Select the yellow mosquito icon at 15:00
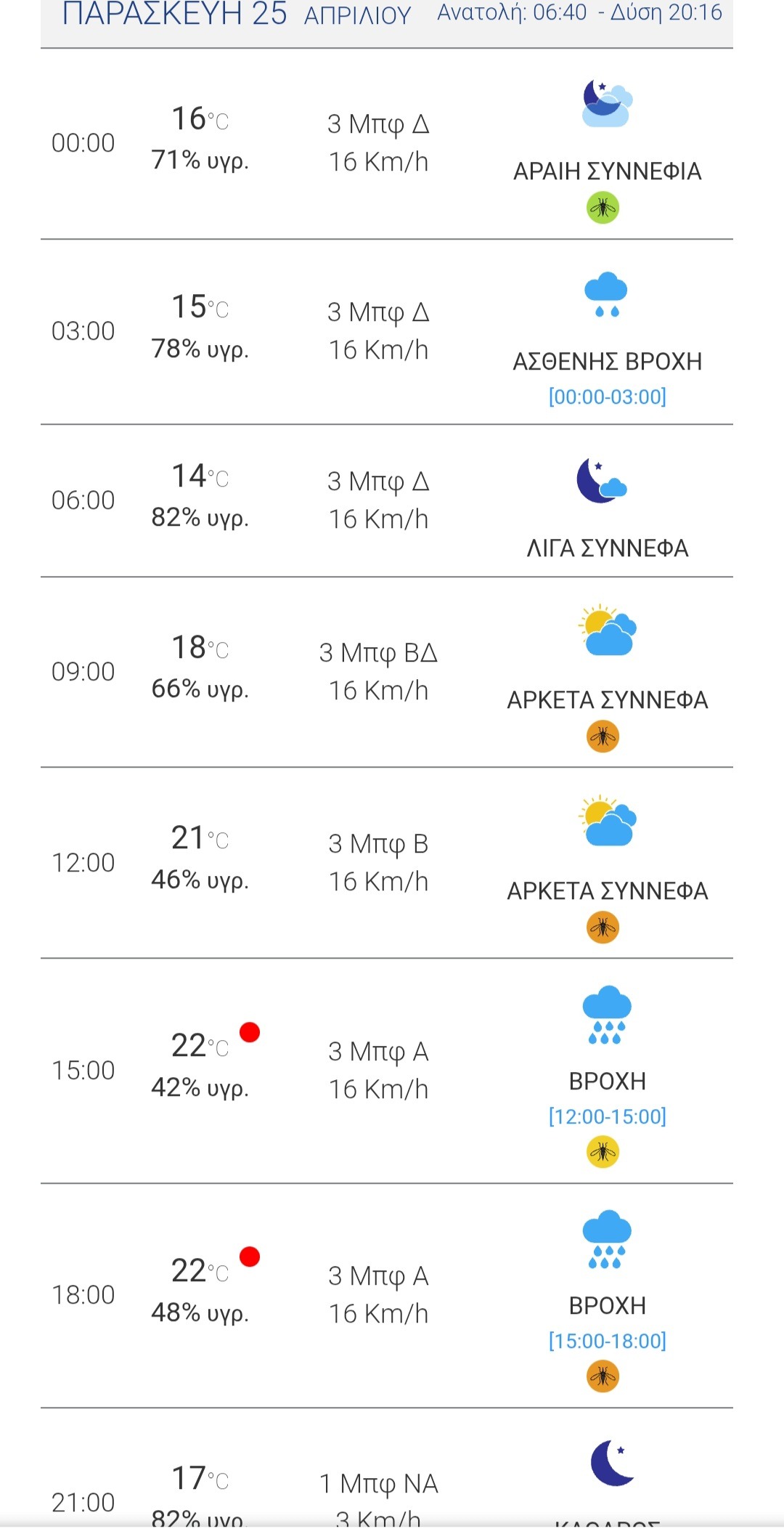Screen dimensions: 784x1534 pyautogui.click(x=603, y=1152)
